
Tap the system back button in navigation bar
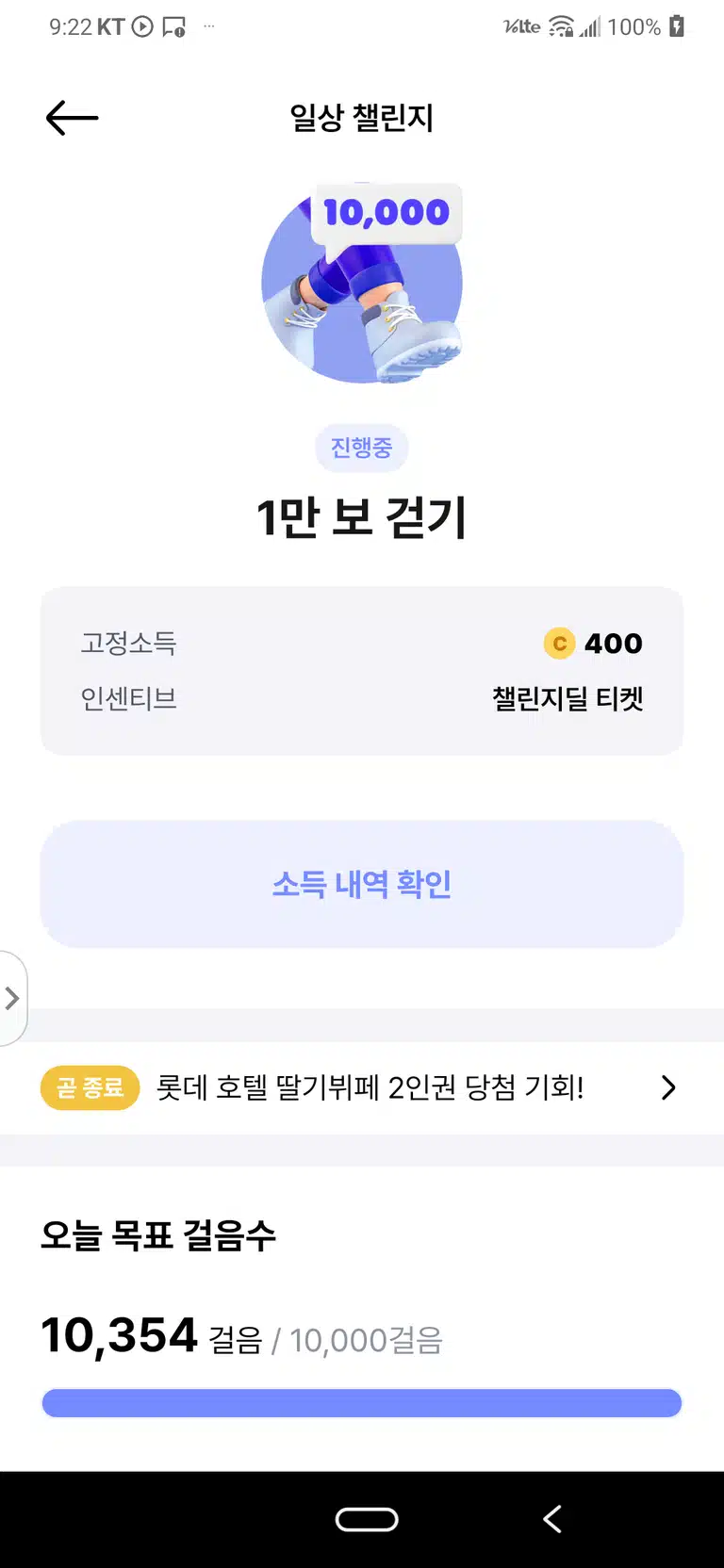pos(552,1519)
